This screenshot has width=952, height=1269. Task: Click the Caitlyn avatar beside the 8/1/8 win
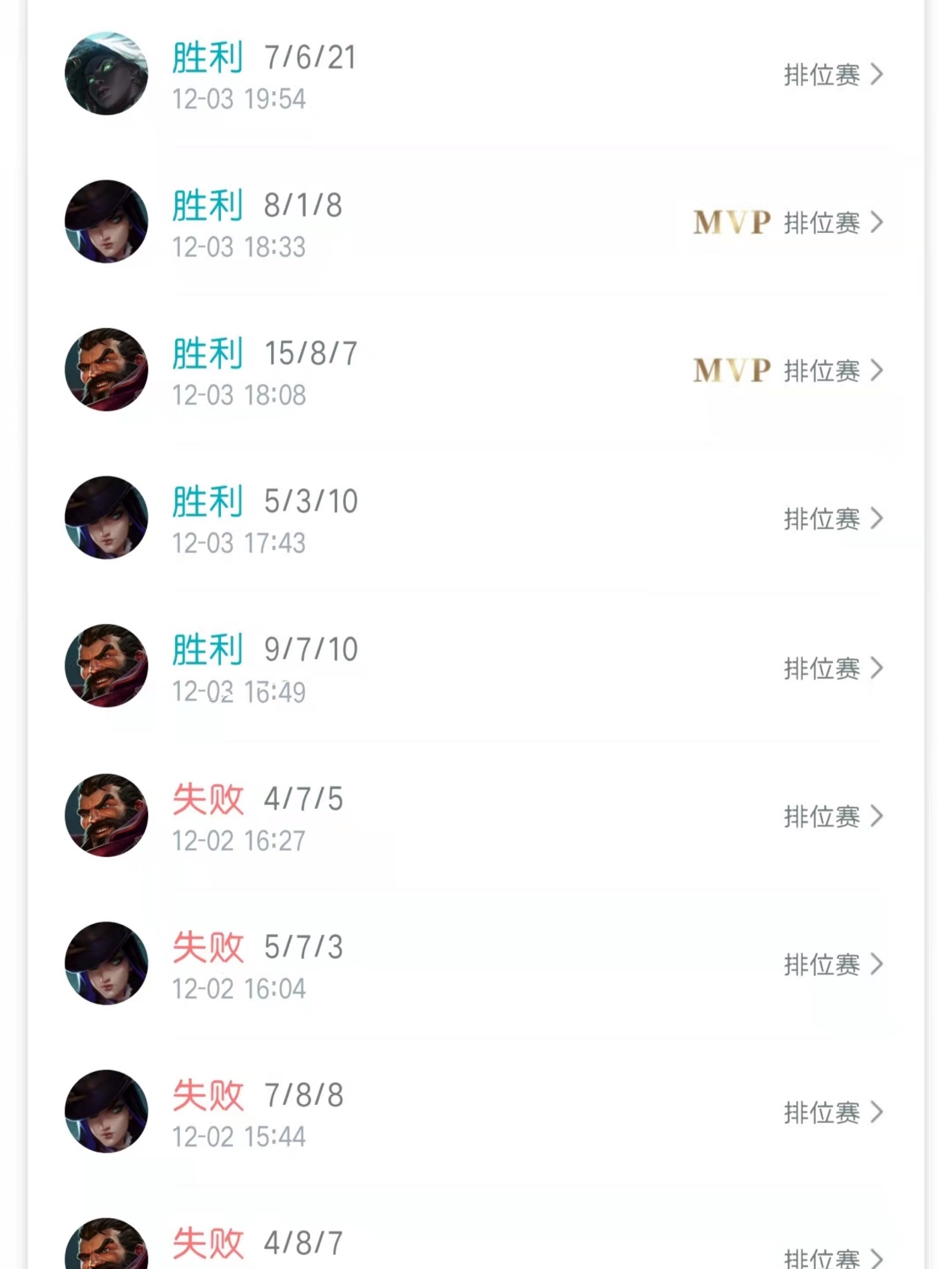(x=106, y=221)
